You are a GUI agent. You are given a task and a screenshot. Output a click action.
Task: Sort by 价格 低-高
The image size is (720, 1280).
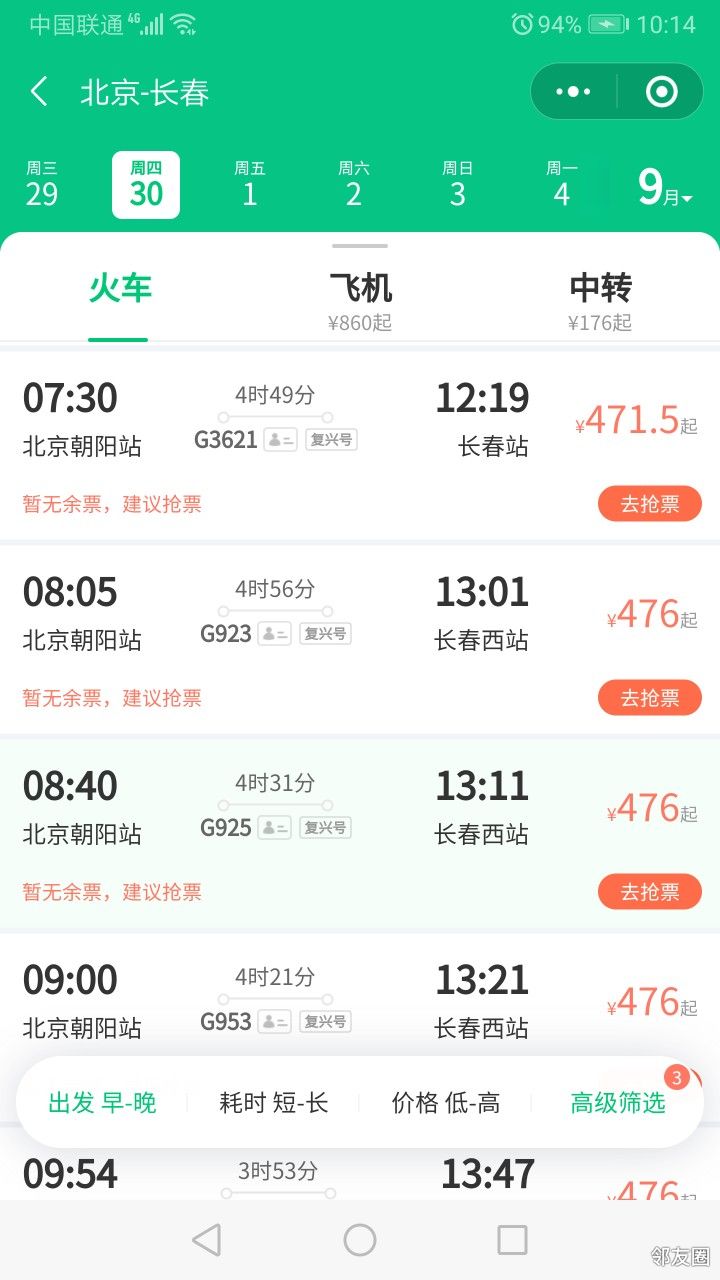coord(446,1103)
